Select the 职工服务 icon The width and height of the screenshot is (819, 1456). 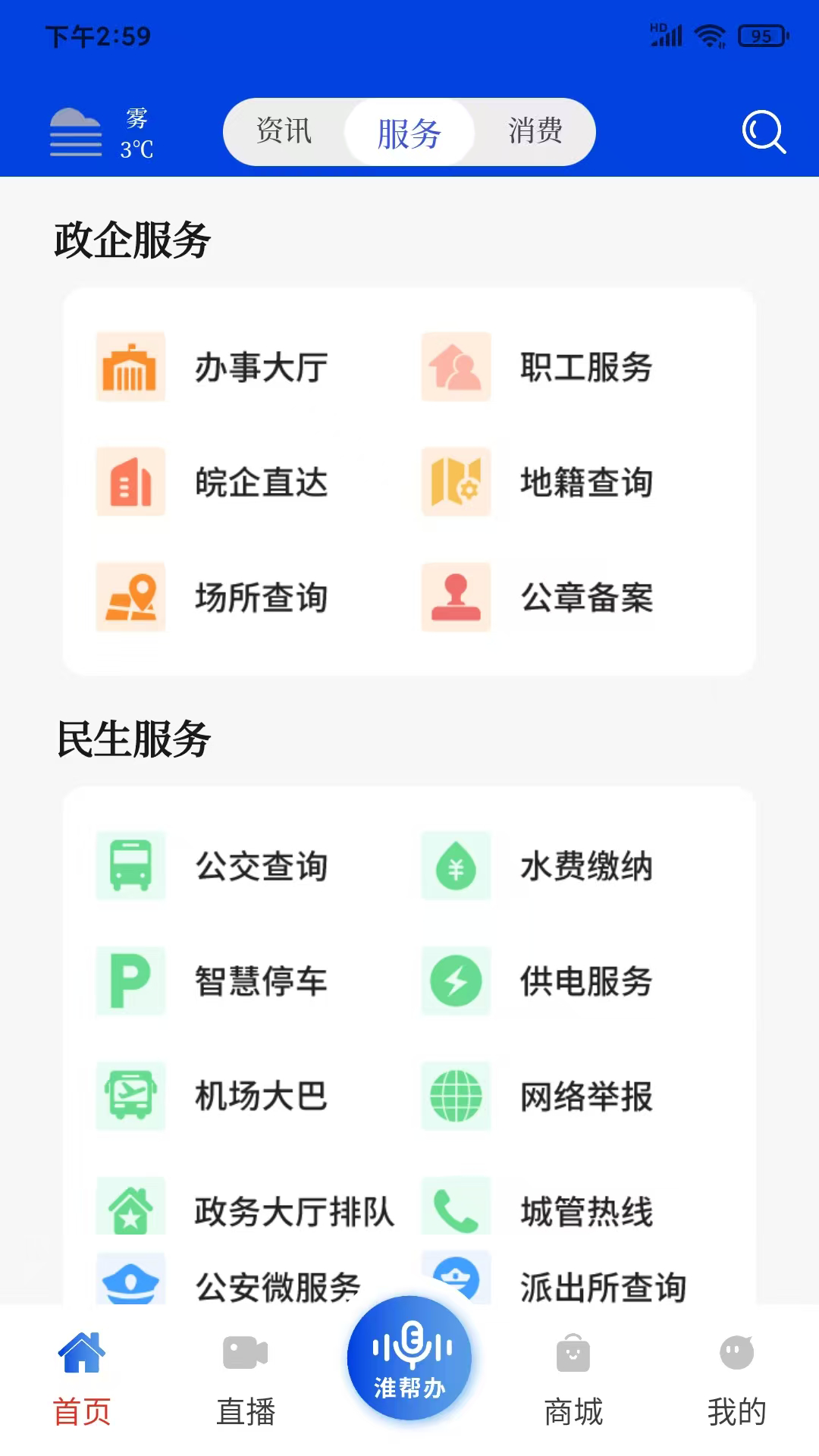pos(456,369)
